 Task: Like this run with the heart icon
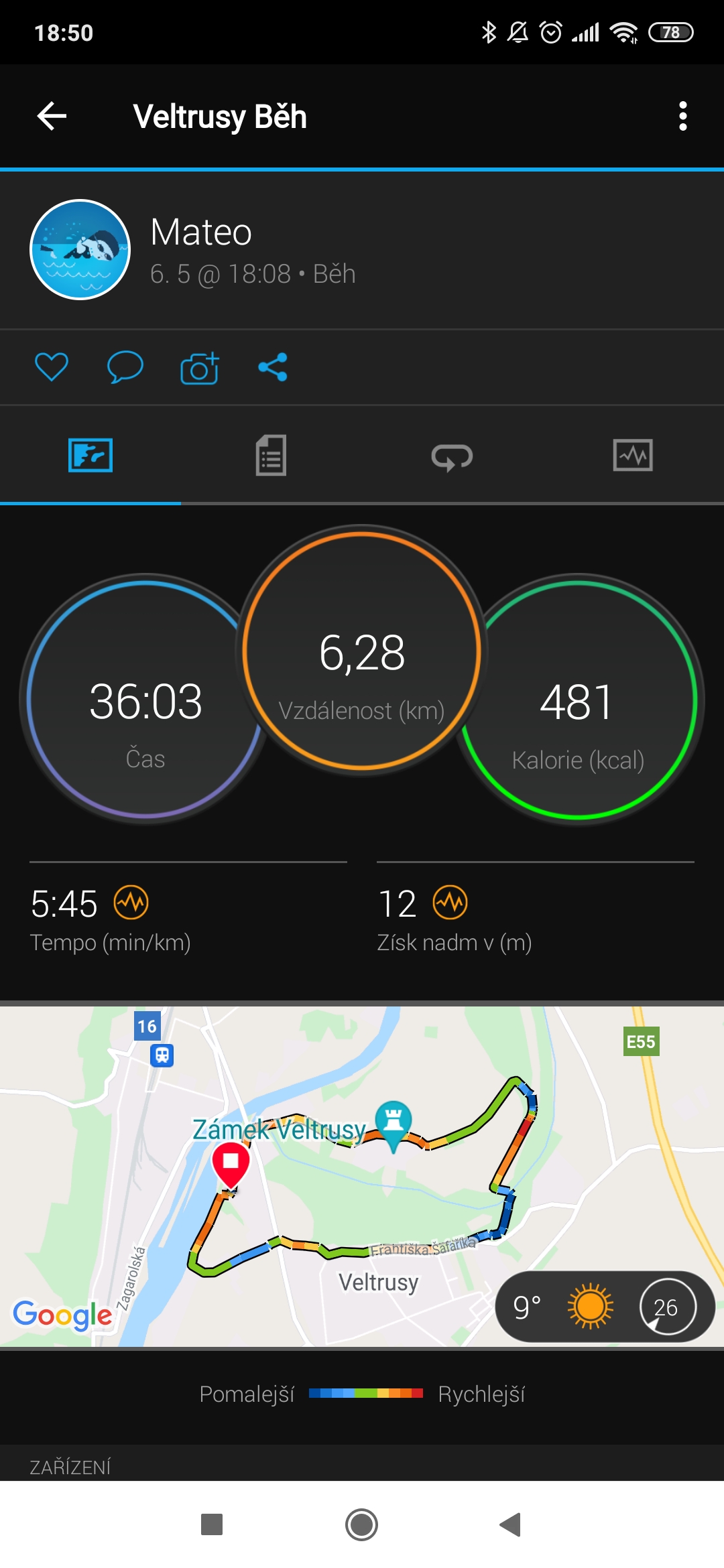(52, 367)
